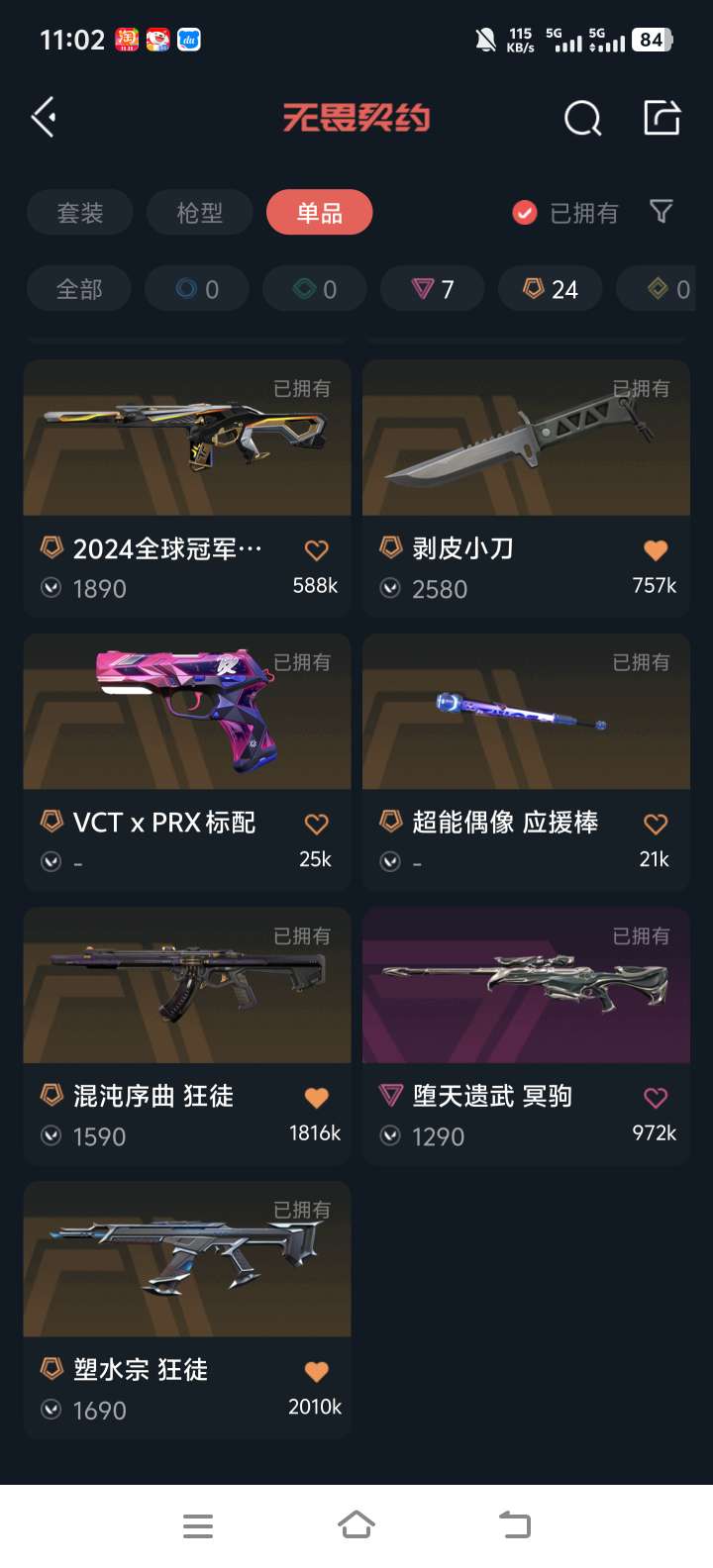This screenshot has height=1568, width=713.
Task: Open the search icon in the header
Action: coord(582,119)
